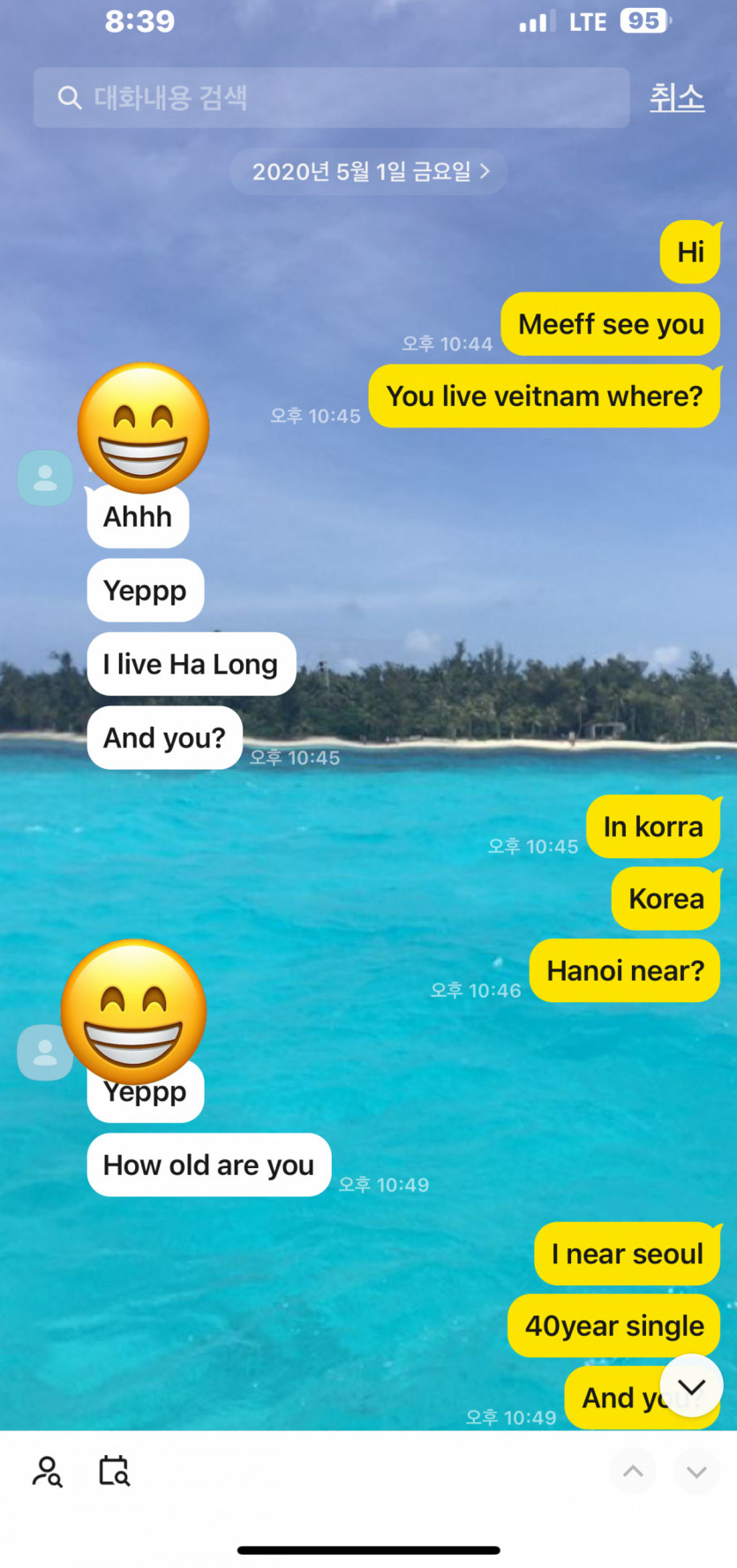737x1568 pixels.
Task: Open calendar date search icon
Action: (114, 1472)
